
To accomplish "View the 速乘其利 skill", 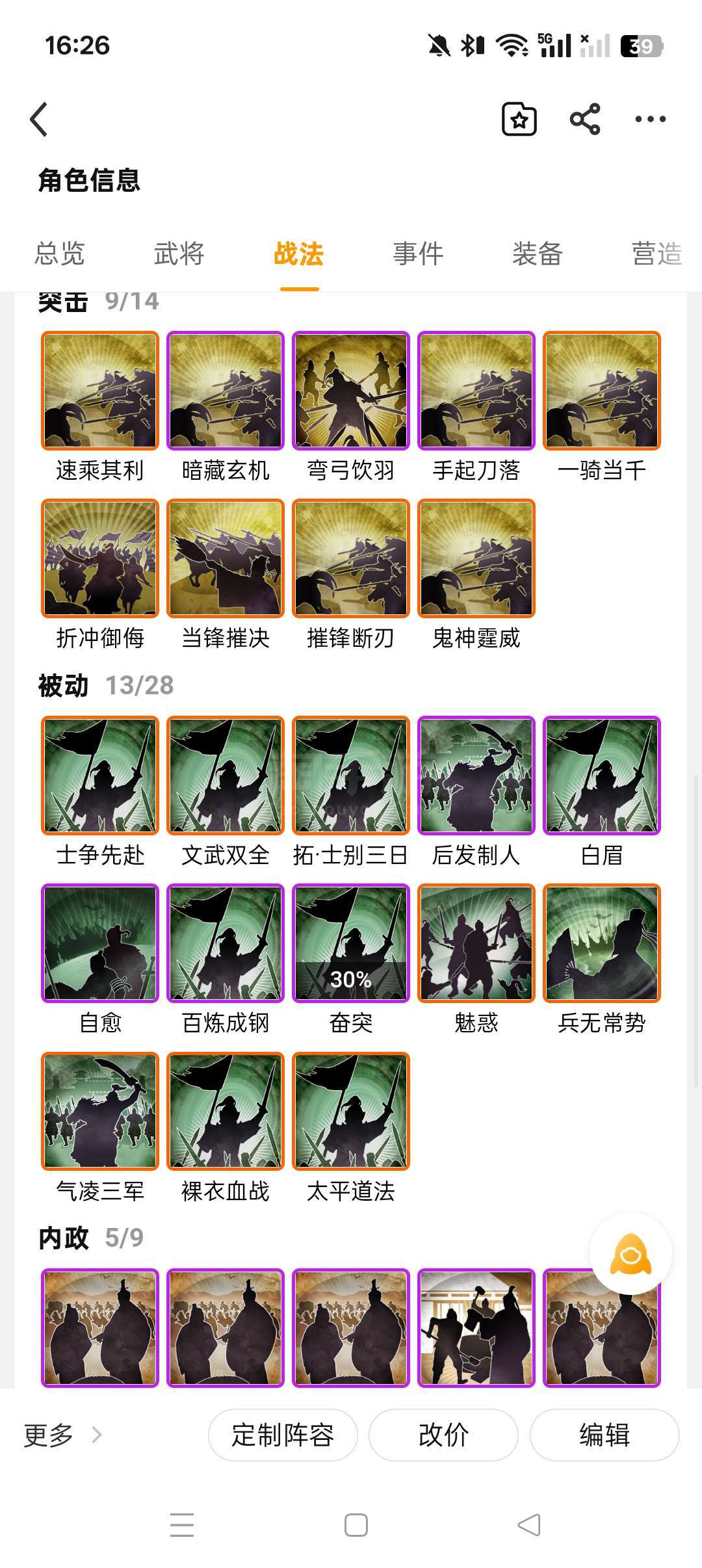I will click(100, 406).
